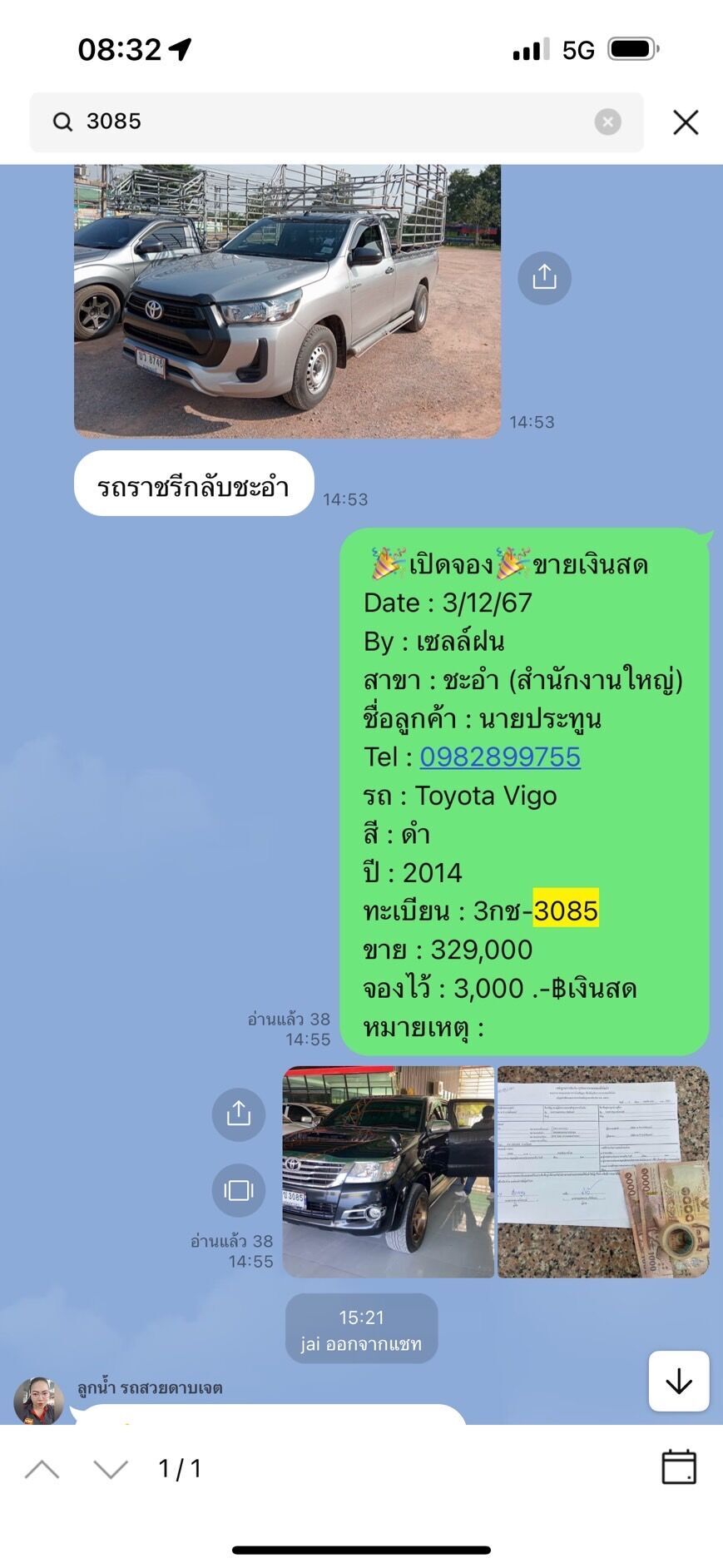The image size is (723, 1568).
Task: Share the black Vigo photo set
Action: pos(239,1114)
